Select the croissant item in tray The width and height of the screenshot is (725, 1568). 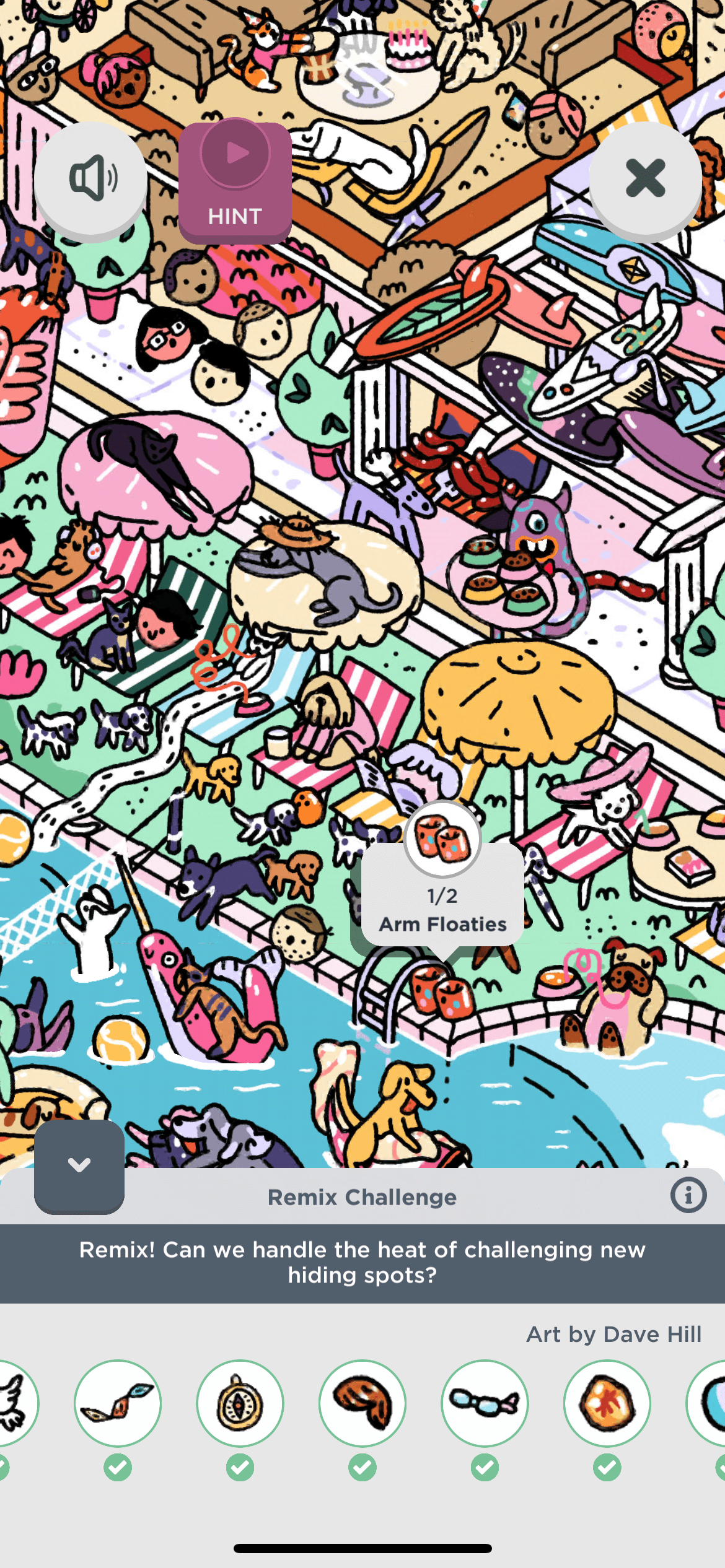tap(362, 1403)
